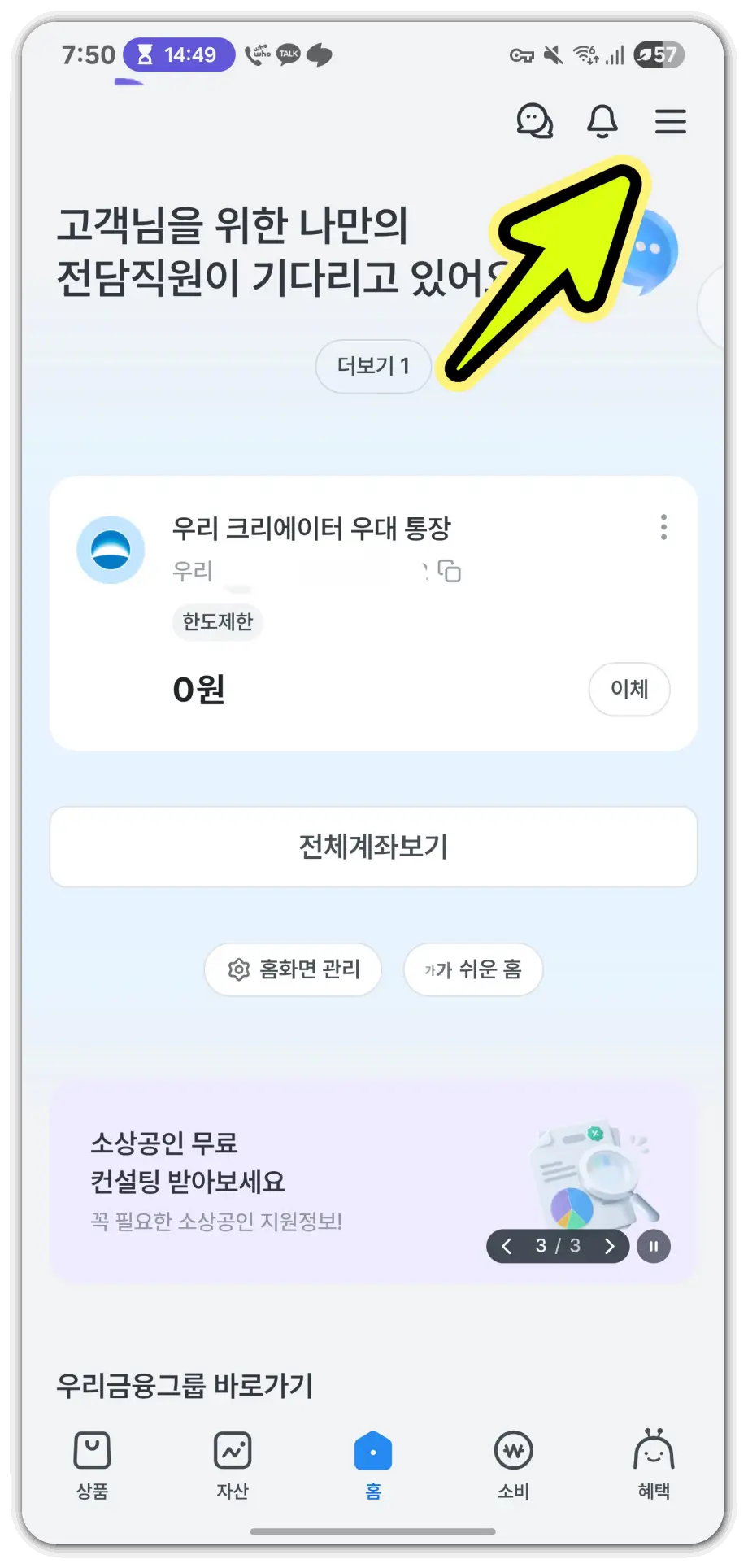
Task: Go to previous banner with left chevron
Action: (x=506, y=1246)
